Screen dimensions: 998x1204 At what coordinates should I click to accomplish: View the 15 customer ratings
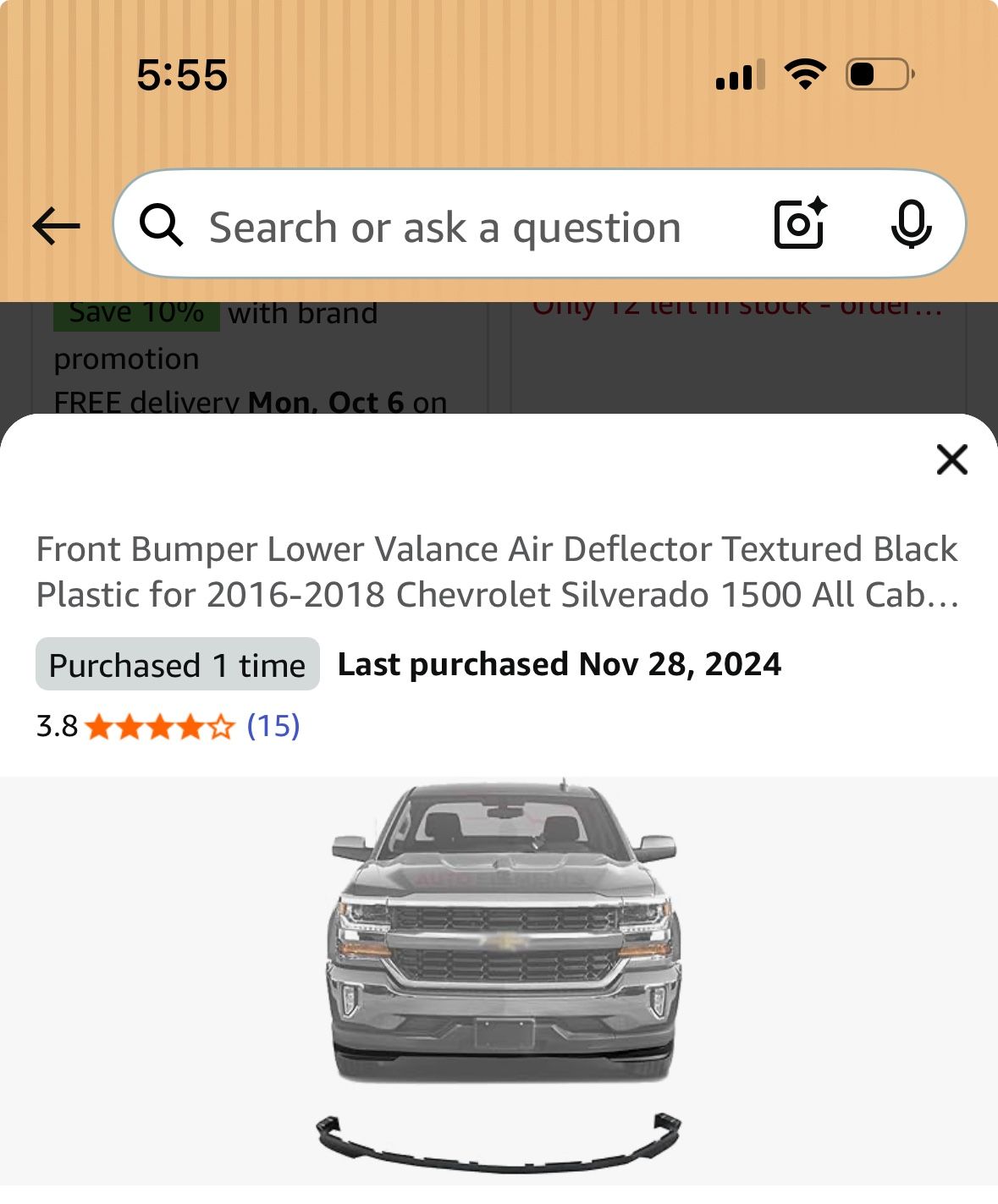click(x=273, y=726)
